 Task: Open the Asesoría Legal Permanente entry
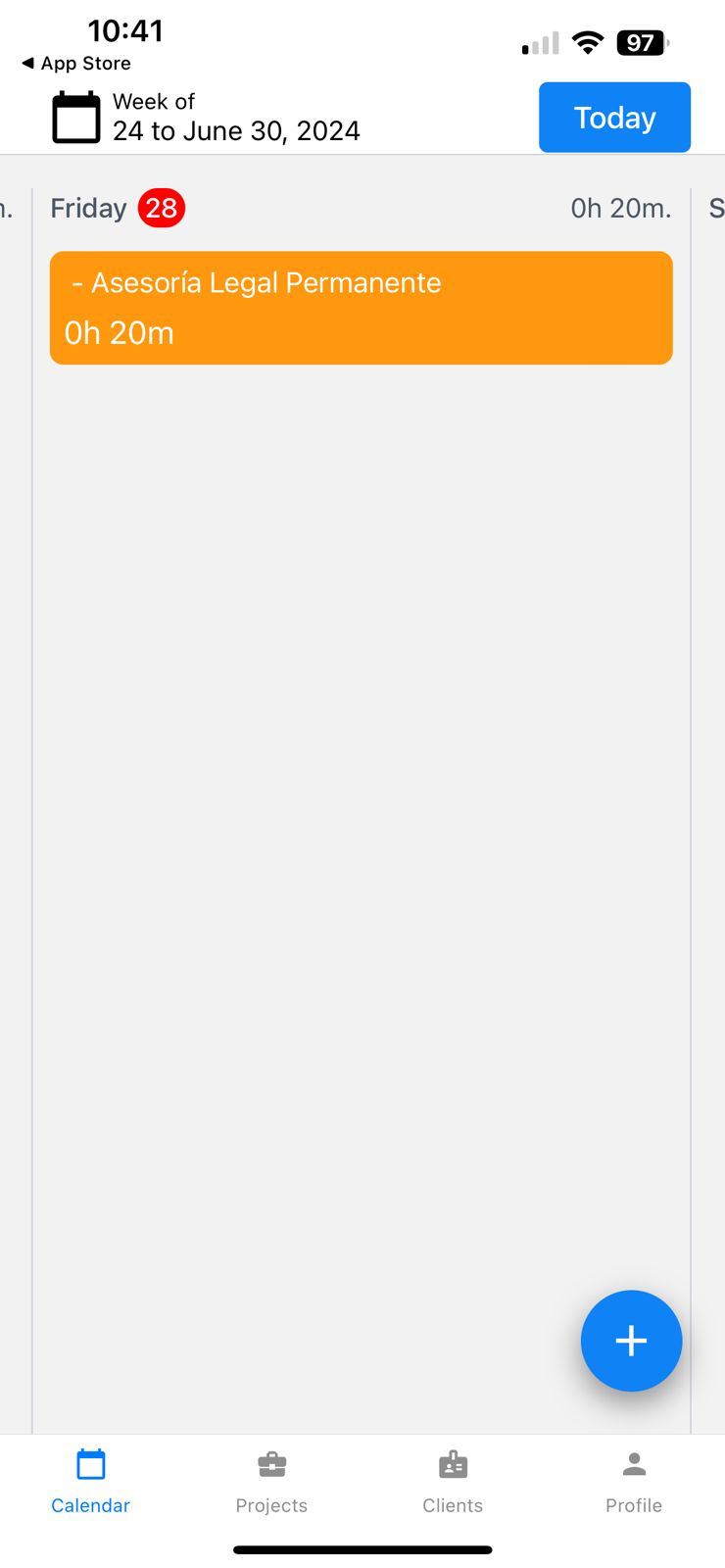tap(362, 308)
